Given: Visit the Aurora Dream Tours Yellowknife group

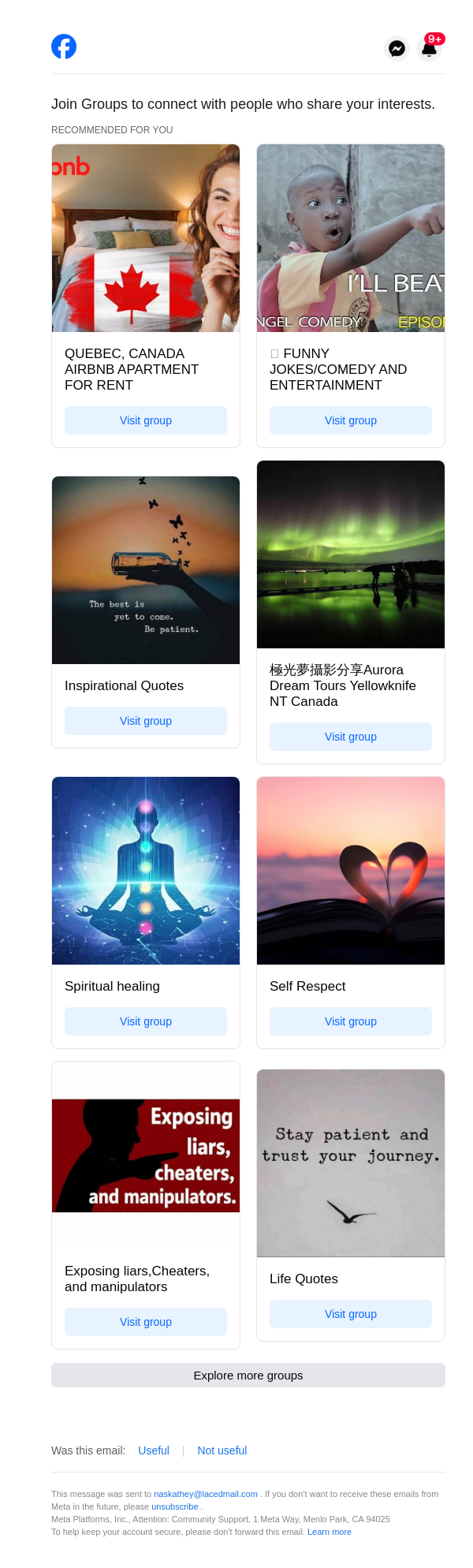Looking at the screenshot, I should point(351,737).
